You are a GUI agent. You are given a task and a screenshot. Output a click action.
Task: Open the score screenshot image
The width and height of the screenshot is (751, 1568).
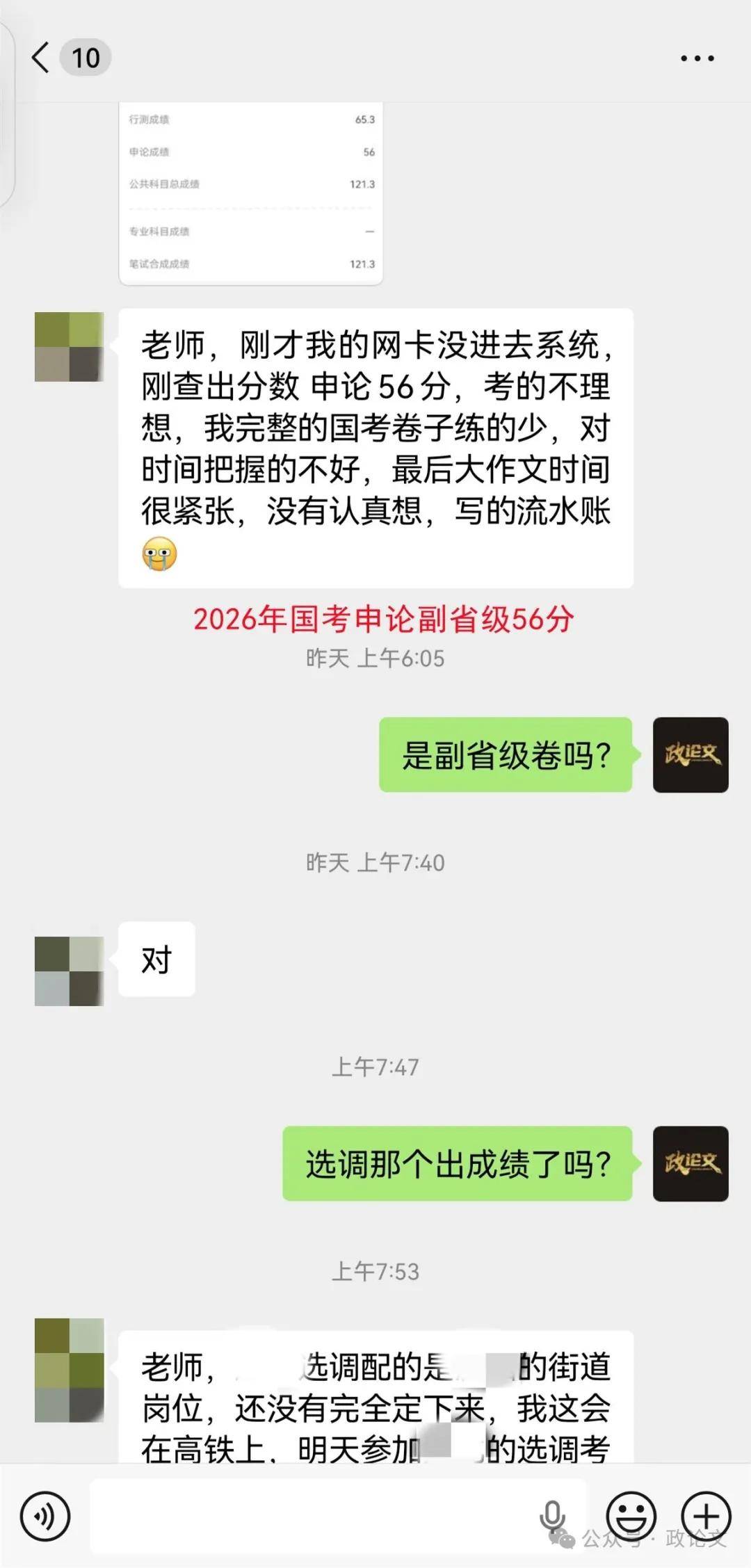[251, 193]
